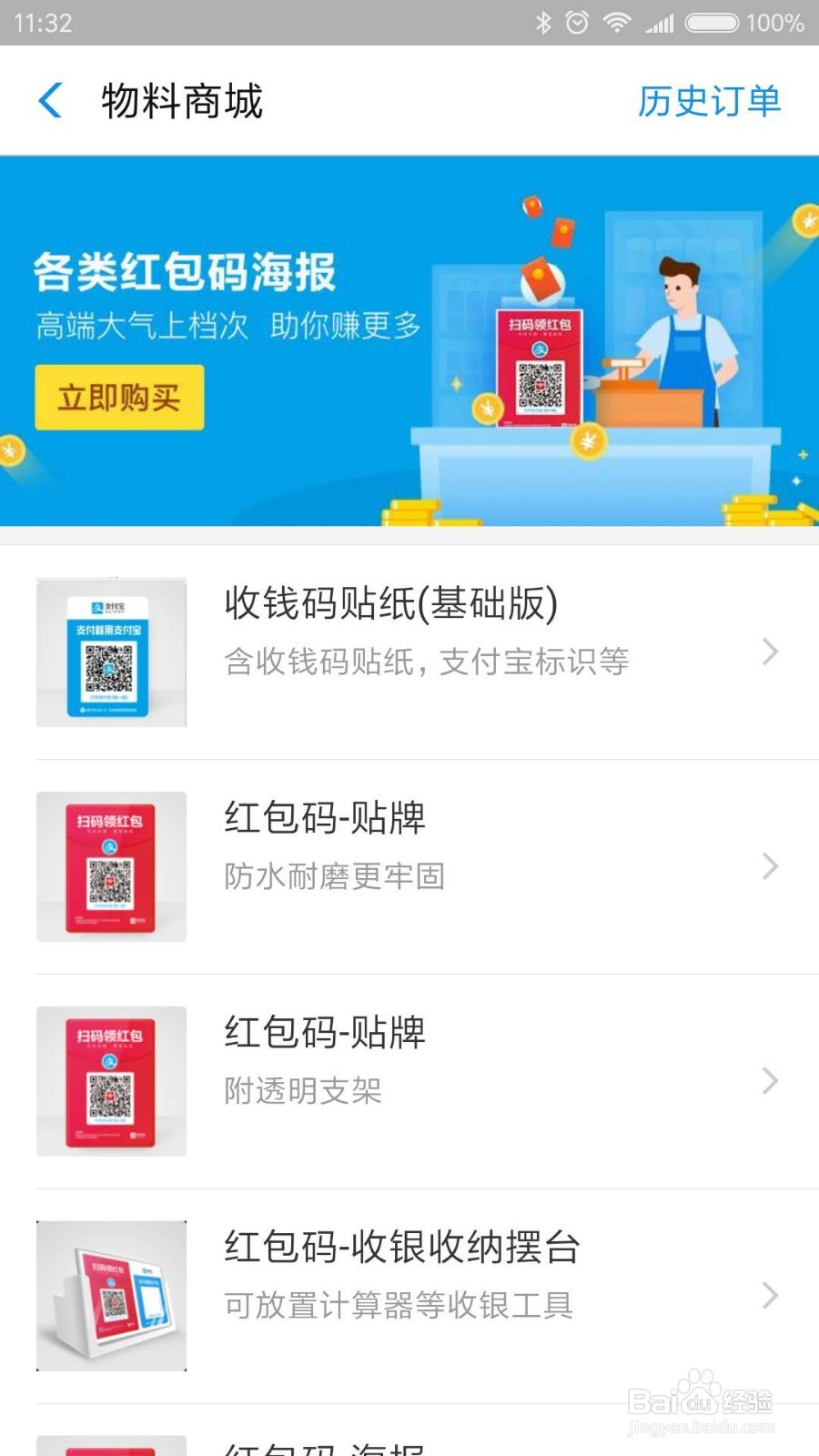Screen dimensions: 819x1456
Task: Tap the battery level indicator icon
Action: [x=712, y=24]
